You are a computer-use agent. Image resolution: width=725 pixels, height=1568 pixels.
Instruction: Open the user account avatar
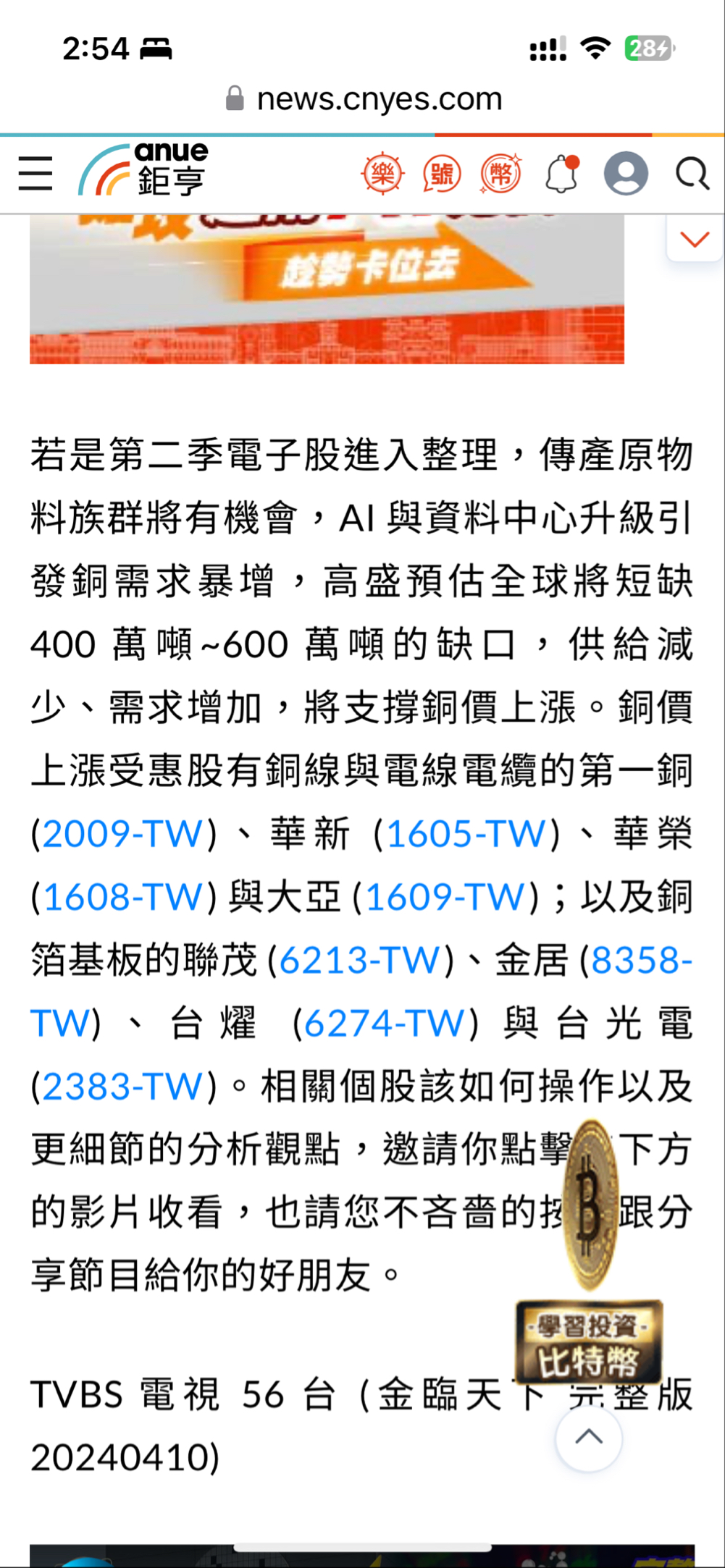[x=626, y=172]
